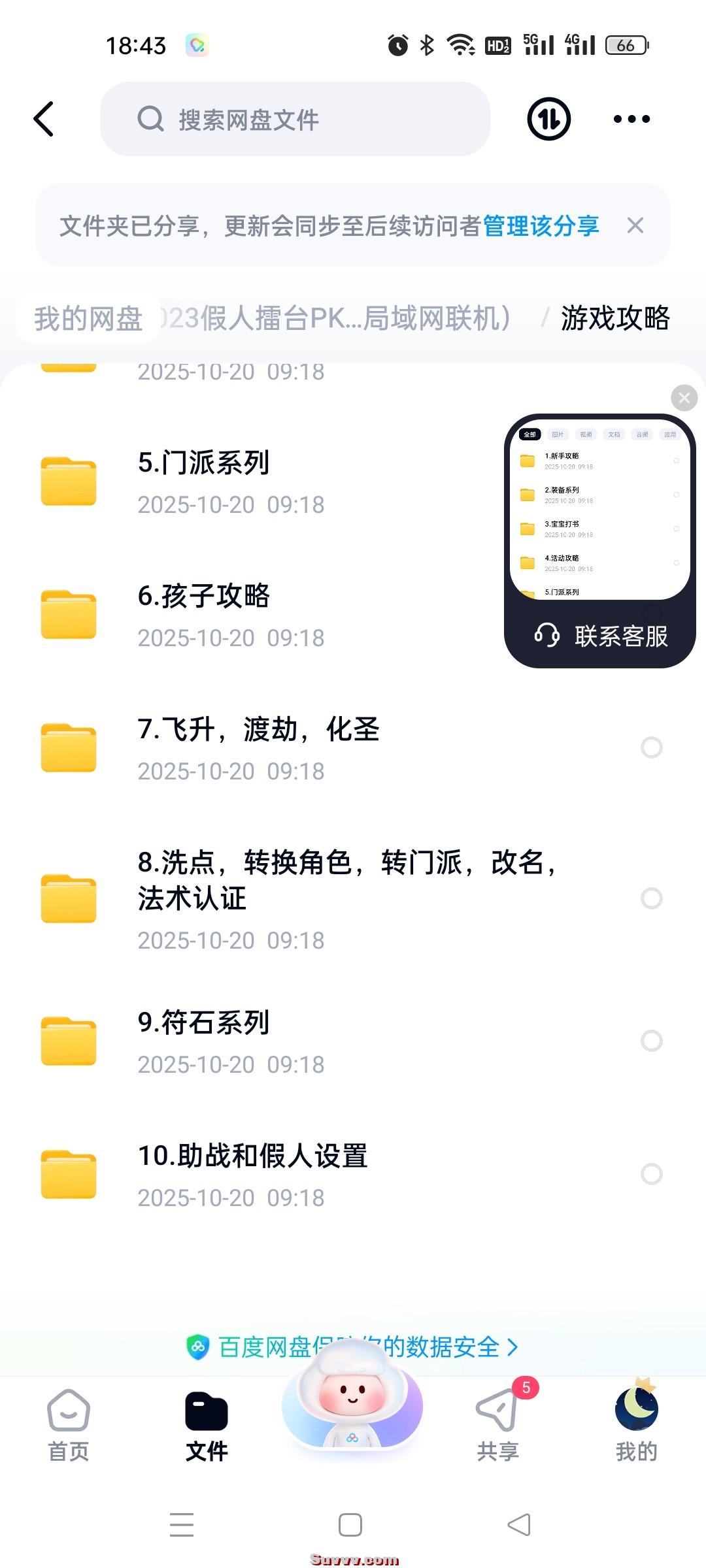The height and width of the screenshot is (1568, 706).
Task: Select the circle next to 9.符石系列
Action: [x=652, y=1041]
